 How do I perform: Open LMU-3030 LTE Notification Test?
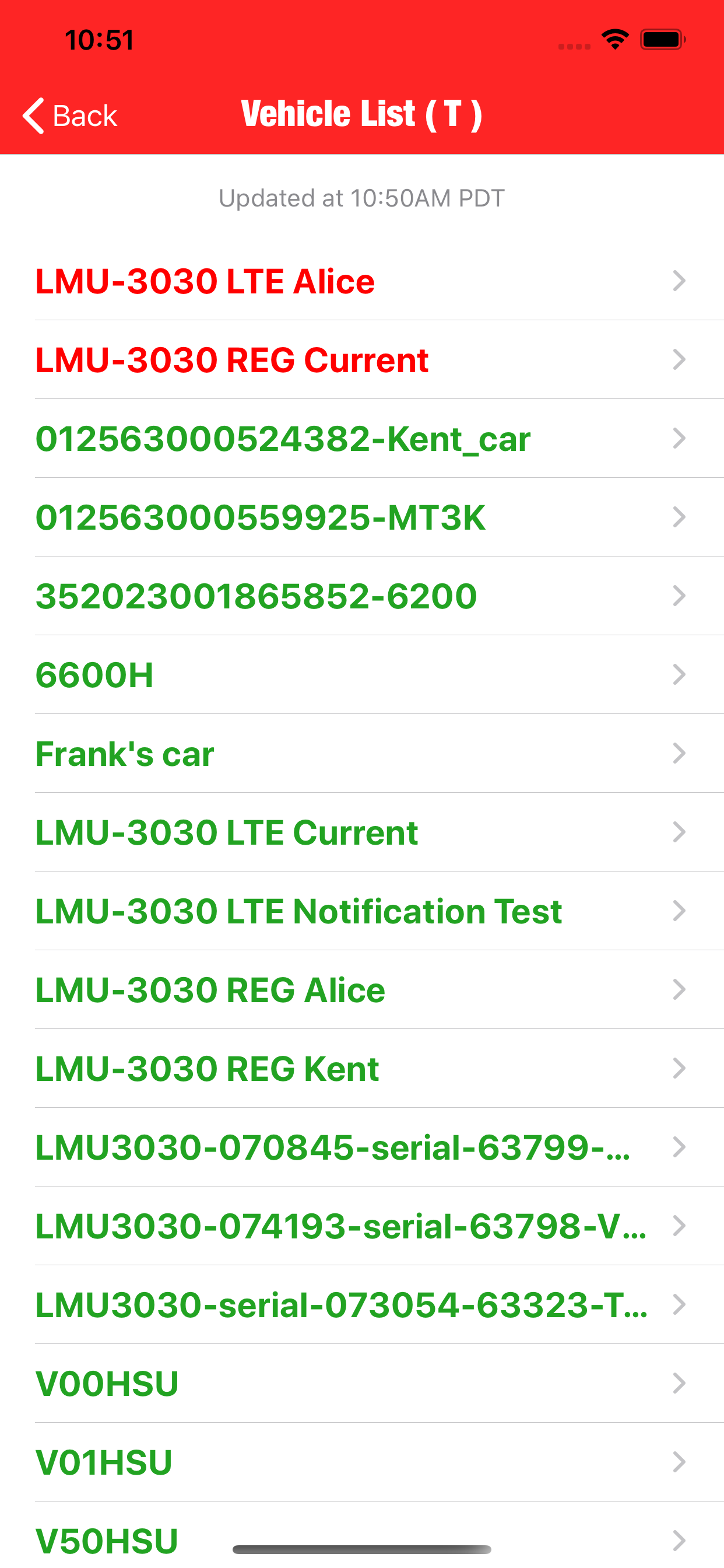tap(362, 911)
